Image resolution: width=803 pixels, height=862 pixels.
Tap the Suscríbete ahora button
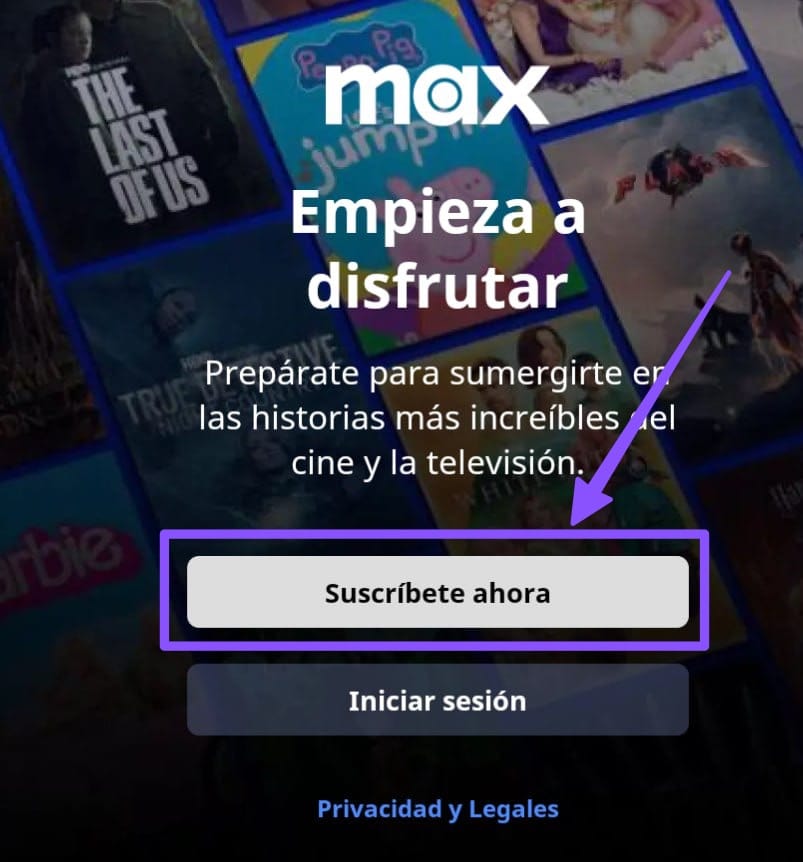point(437,592)
